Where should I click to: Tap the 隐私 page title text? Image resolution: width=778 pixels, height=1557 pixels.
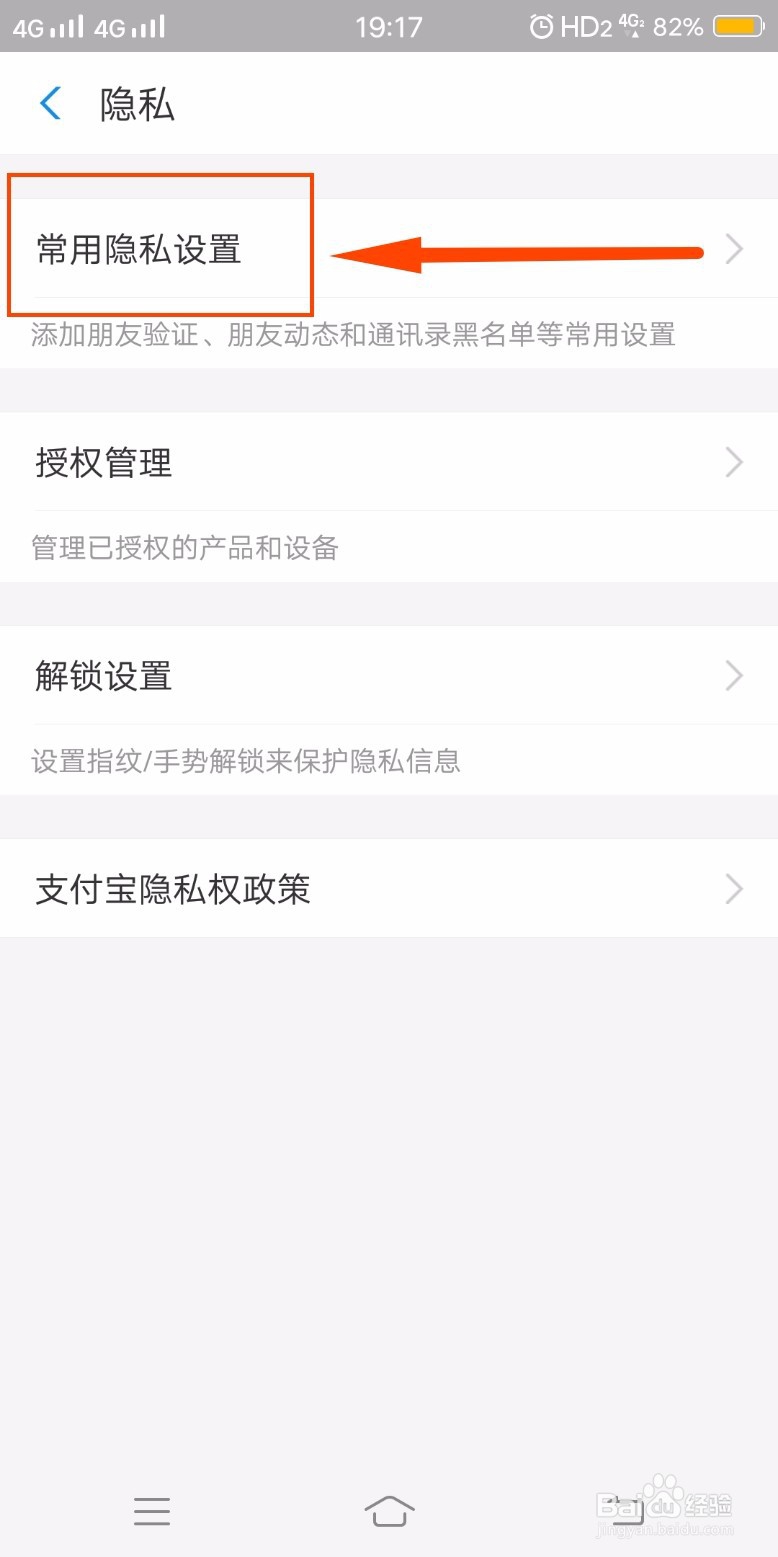click(137, 103)
